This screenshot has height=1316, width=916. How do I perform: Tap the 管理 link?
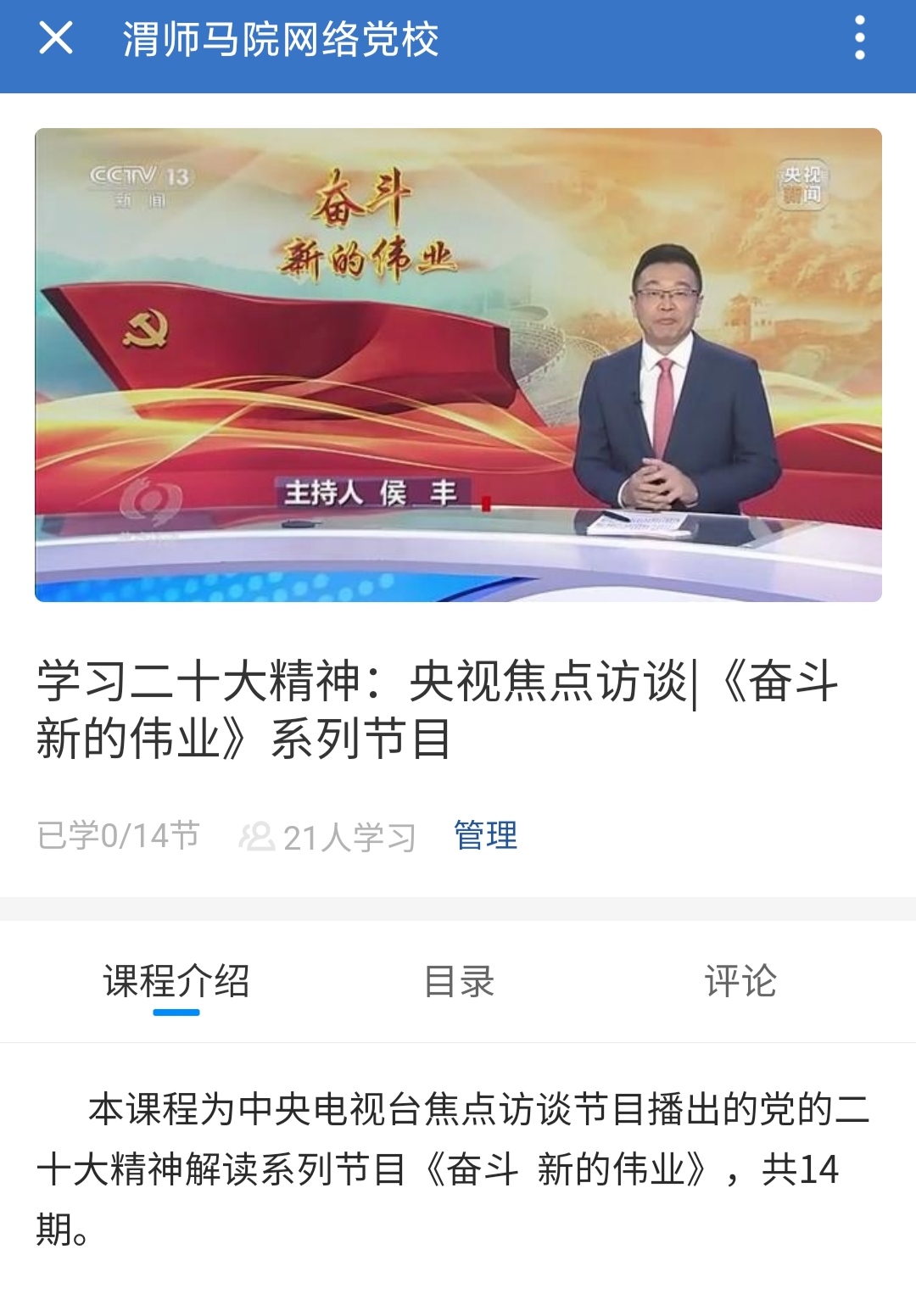[x=485, y=836]
